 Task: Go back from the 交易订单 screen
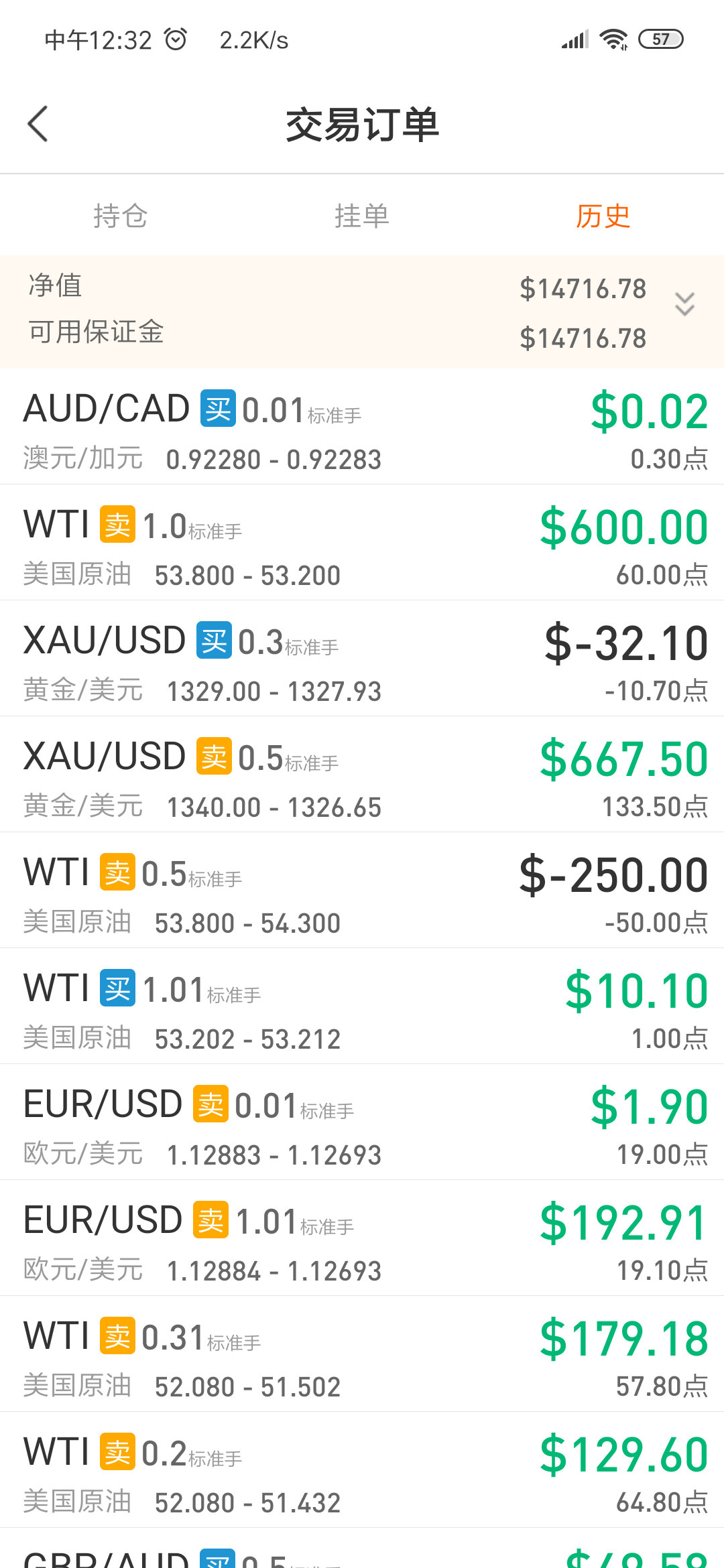click(38, 124)
